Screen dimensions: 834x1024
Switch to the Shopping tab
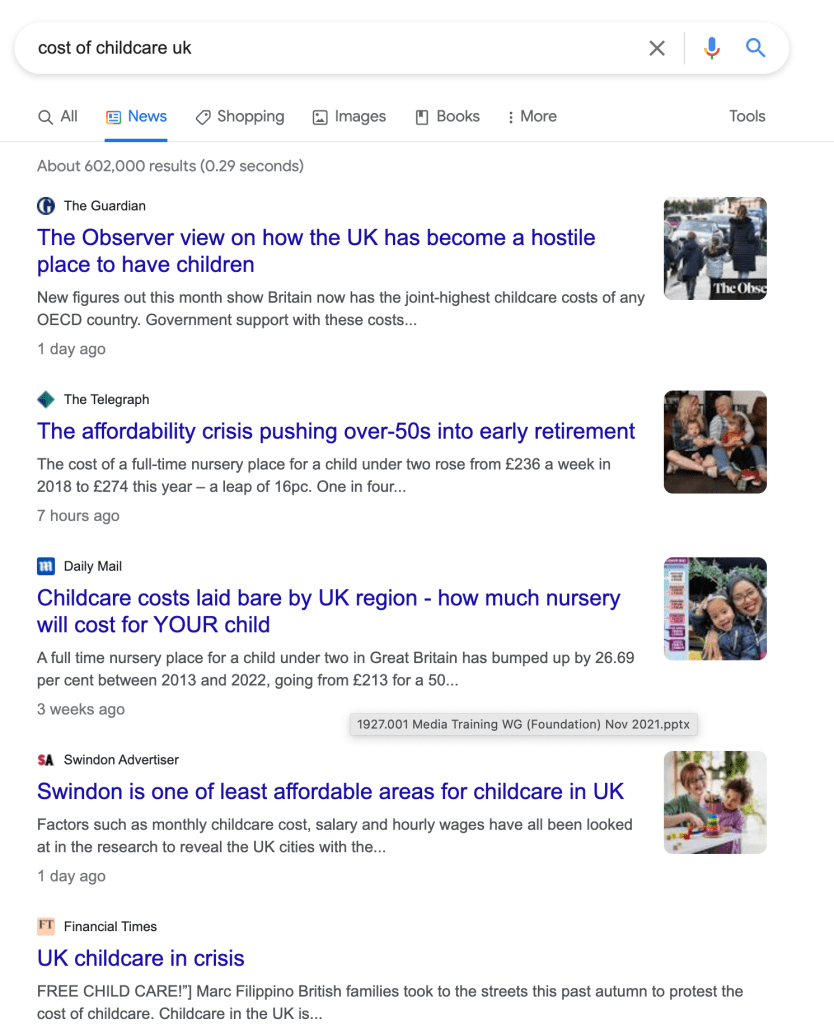click(240, 117)
